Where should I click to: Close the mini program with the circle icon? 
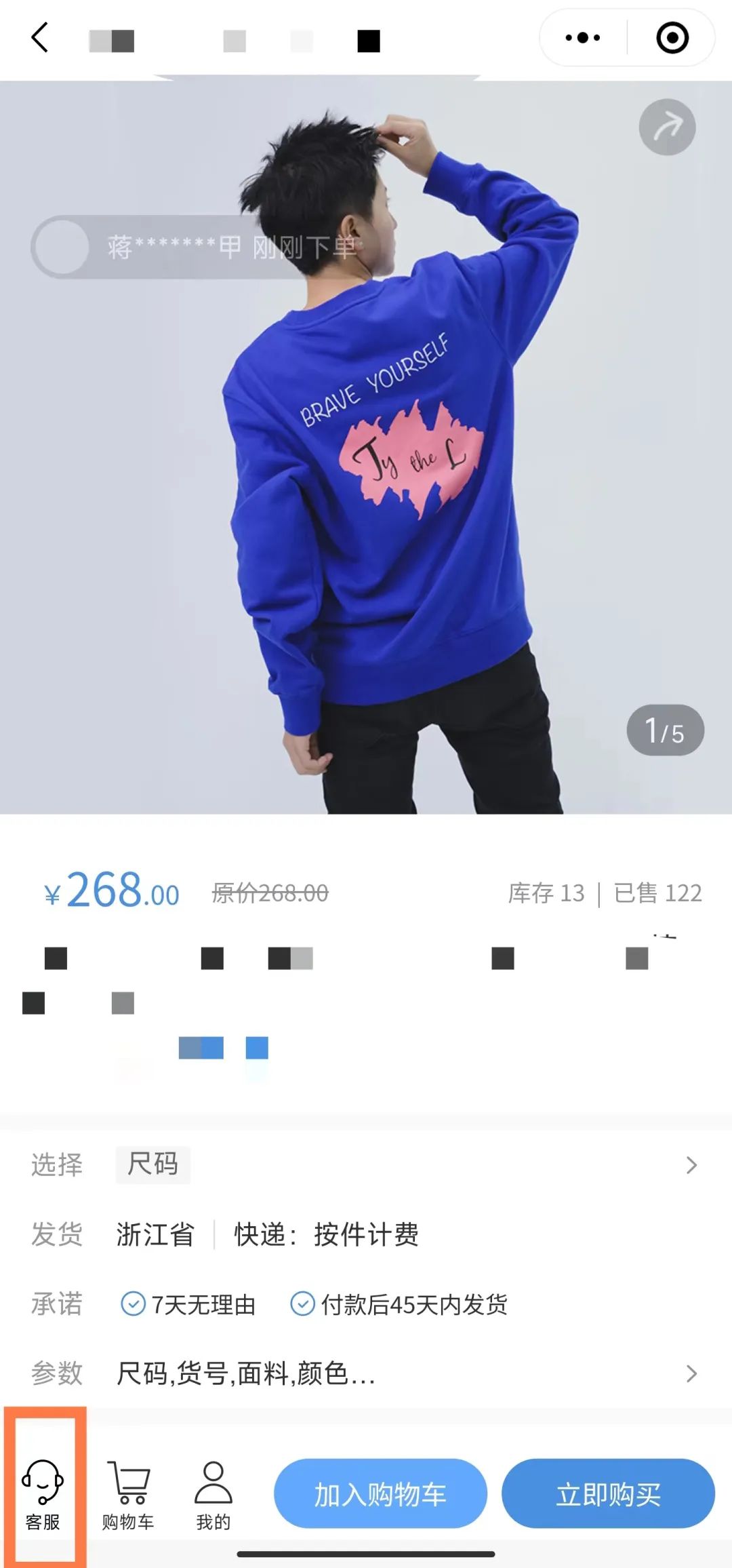click(x=672, y=38)
